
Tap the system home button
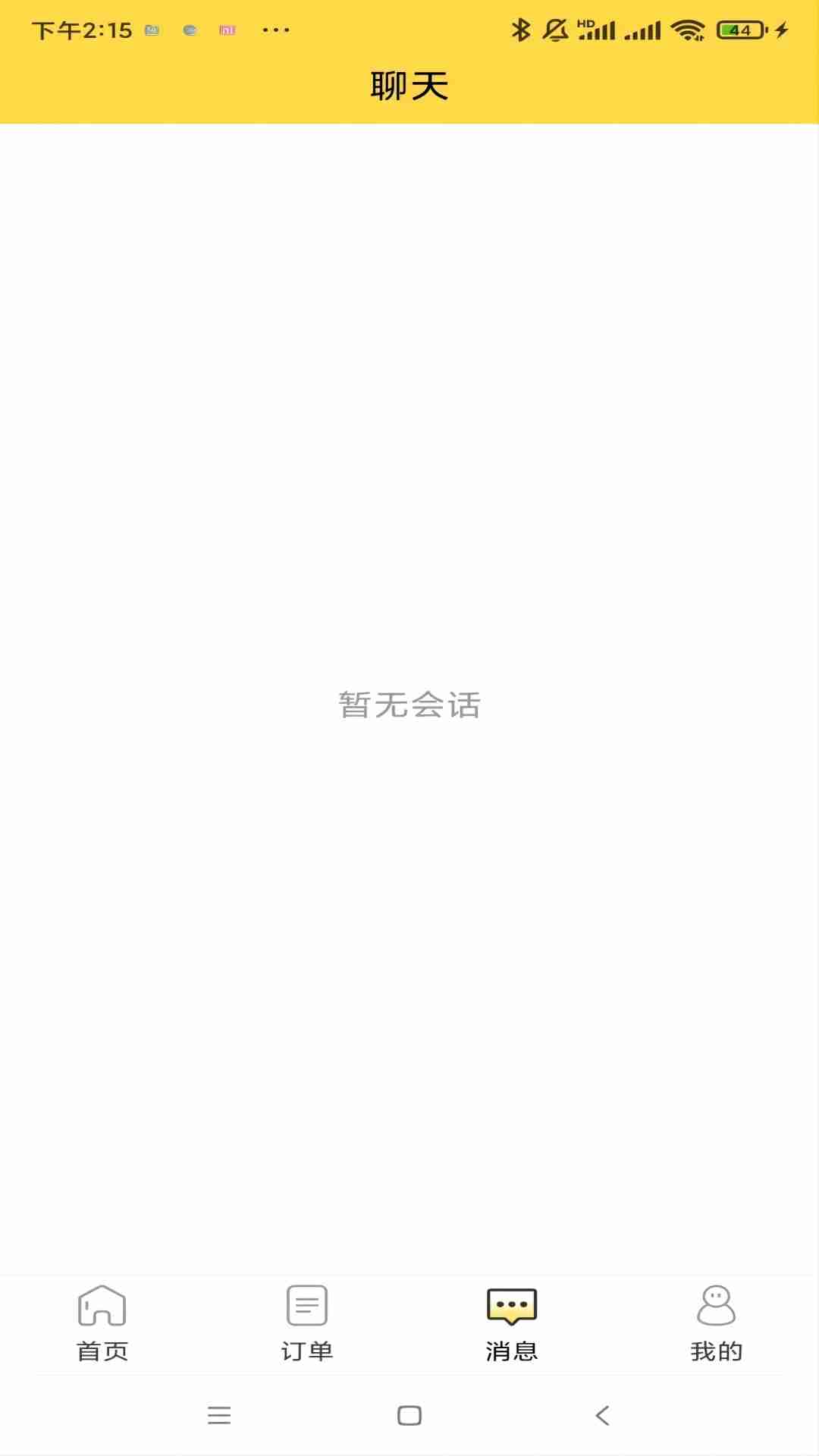click(x=409, y=1415)
